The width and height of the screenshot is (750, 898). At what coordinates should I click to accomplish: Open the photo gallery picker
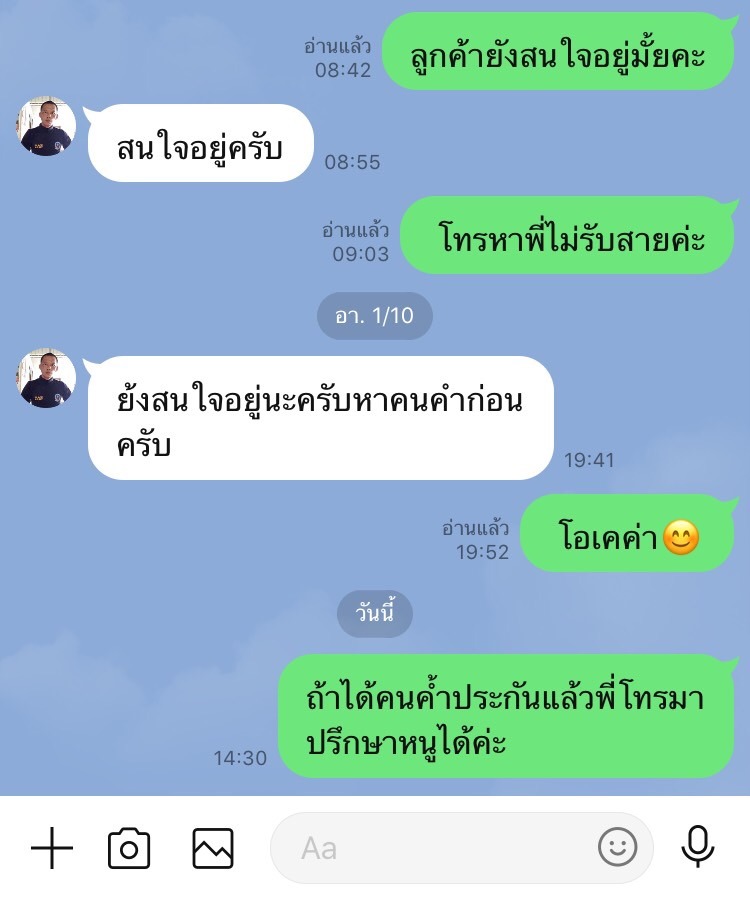click(x=213, y=849)
